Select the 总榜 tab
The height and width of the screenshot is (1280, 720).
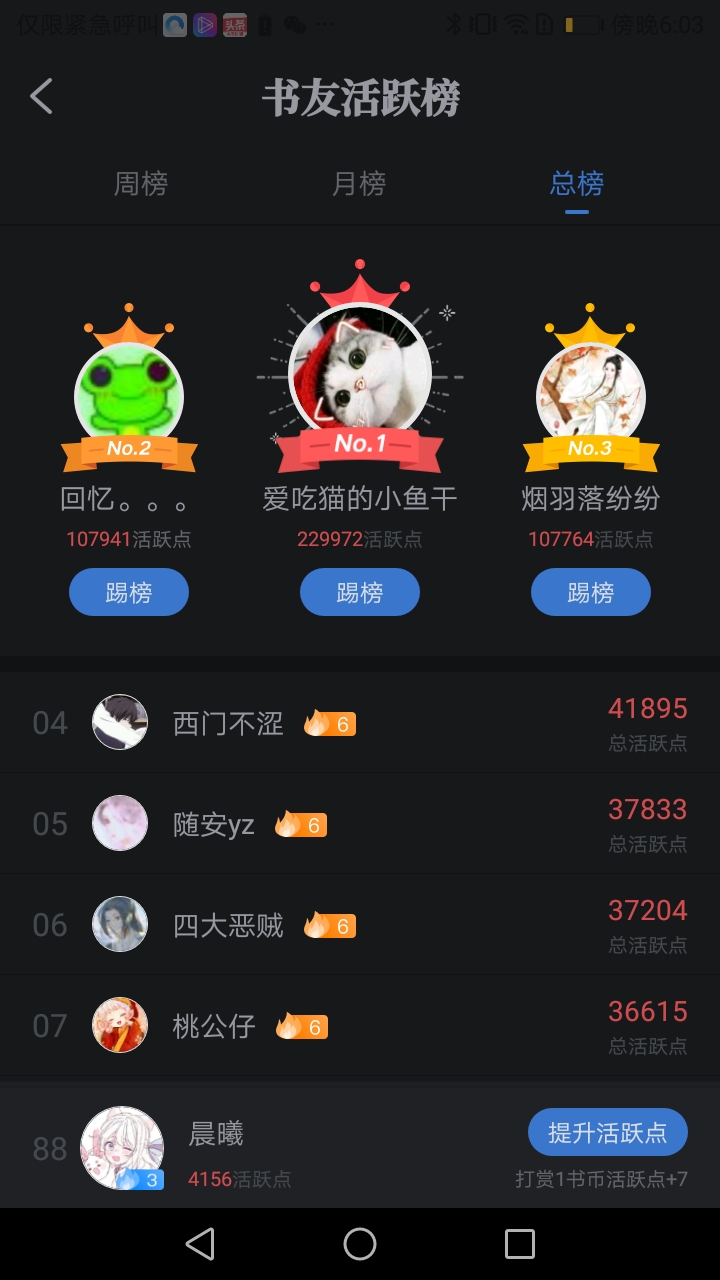[x=577, y=184]
